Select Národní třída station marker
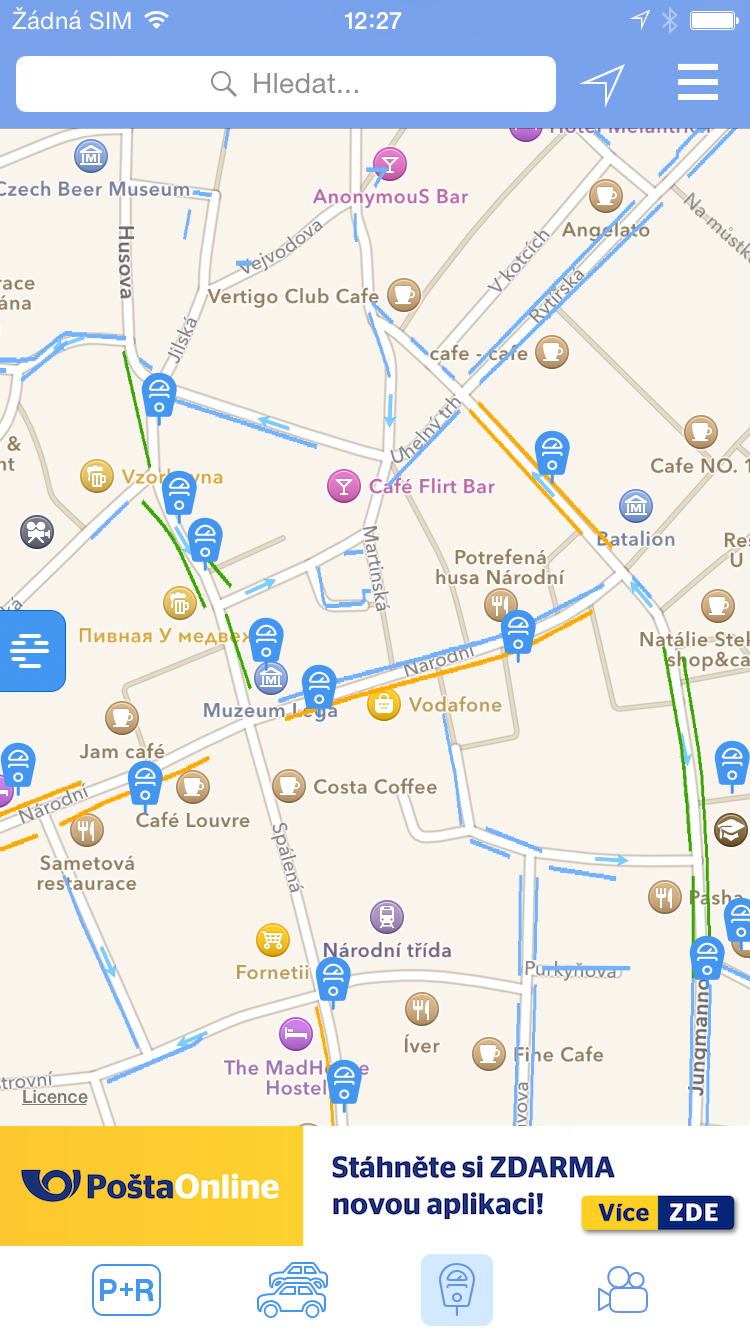Viewport: 750px width, 1334px height. pyautogui.click(x=386, y=916)
